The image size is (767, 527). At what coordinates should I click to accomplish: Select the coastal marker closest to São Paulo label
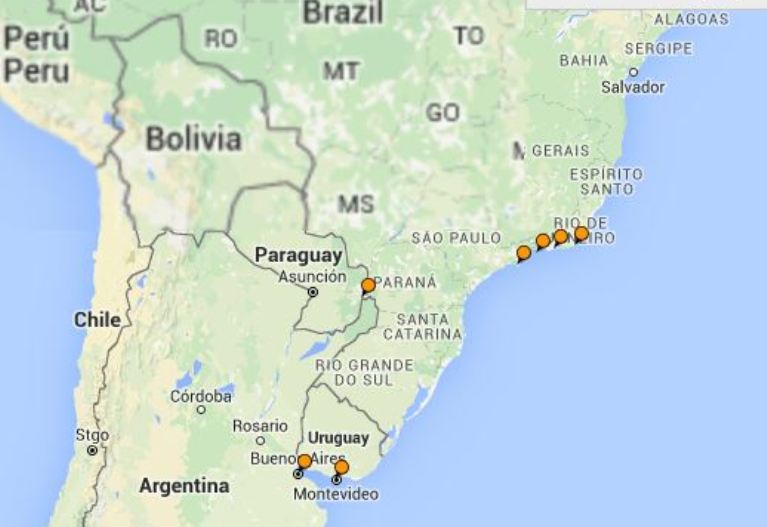tap(523, 253)
